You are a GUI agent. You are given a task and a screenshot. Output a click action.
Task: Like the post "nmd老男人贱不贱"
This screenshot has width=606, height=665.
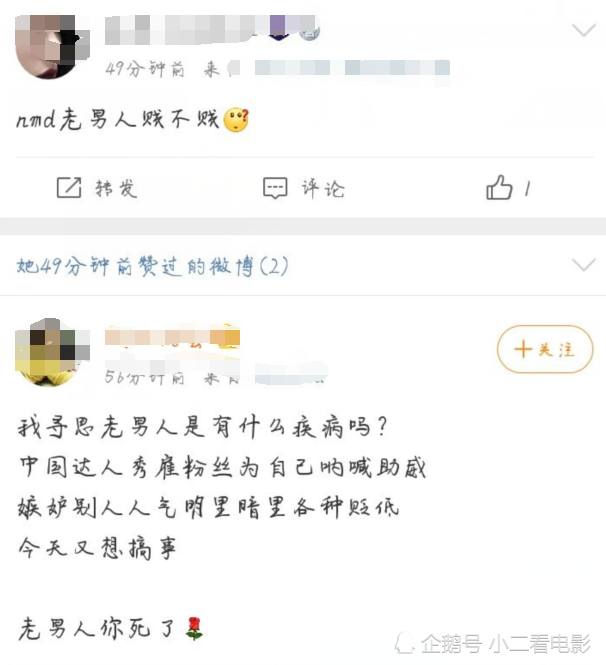[508, 188]
